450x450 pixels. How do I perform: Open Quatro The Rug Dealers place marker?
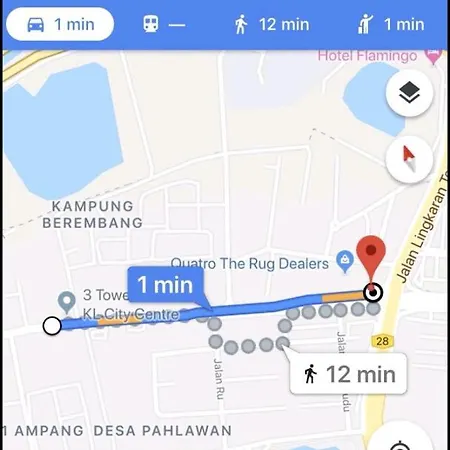click(x=345, y=262)
